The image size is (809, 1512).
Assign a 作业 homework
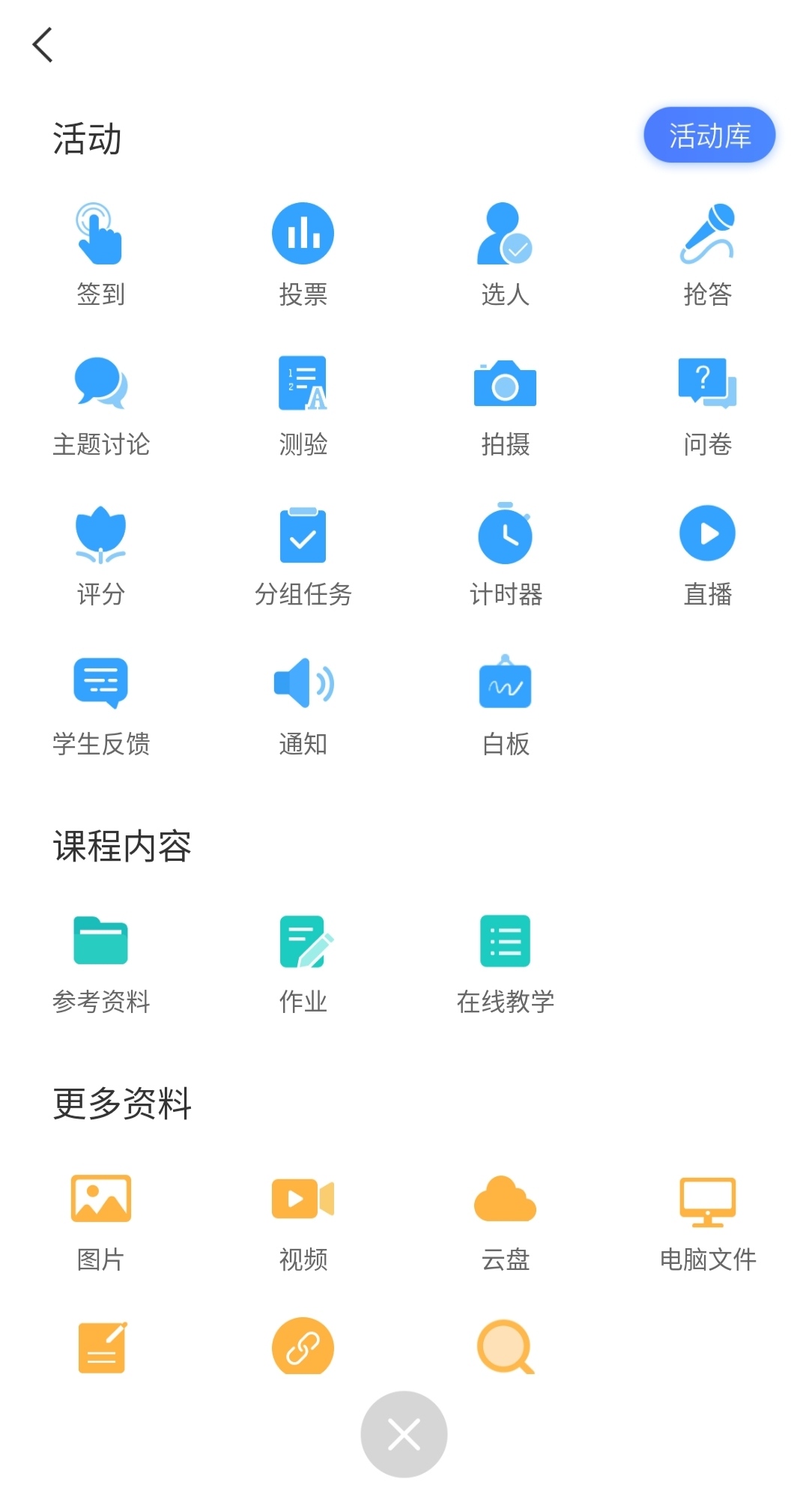303,963
